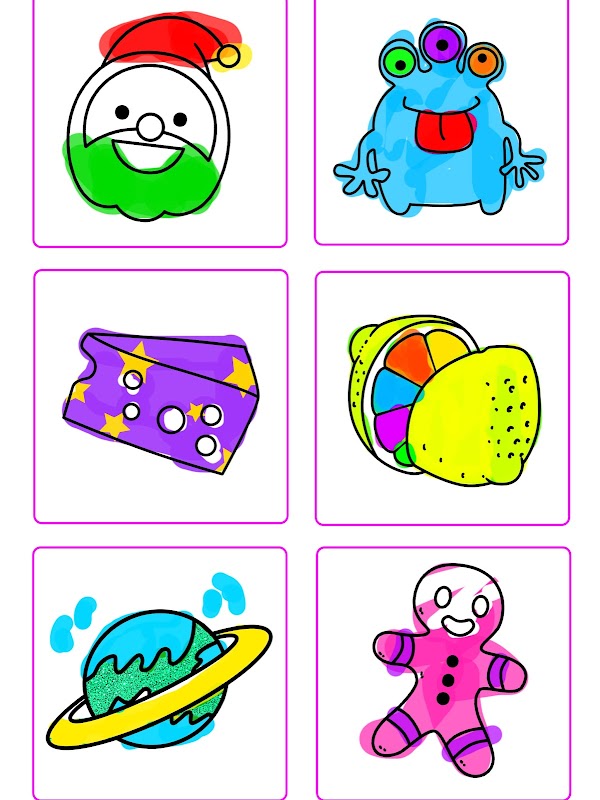Select the pink gingerbread man picture

pos(443,673)
